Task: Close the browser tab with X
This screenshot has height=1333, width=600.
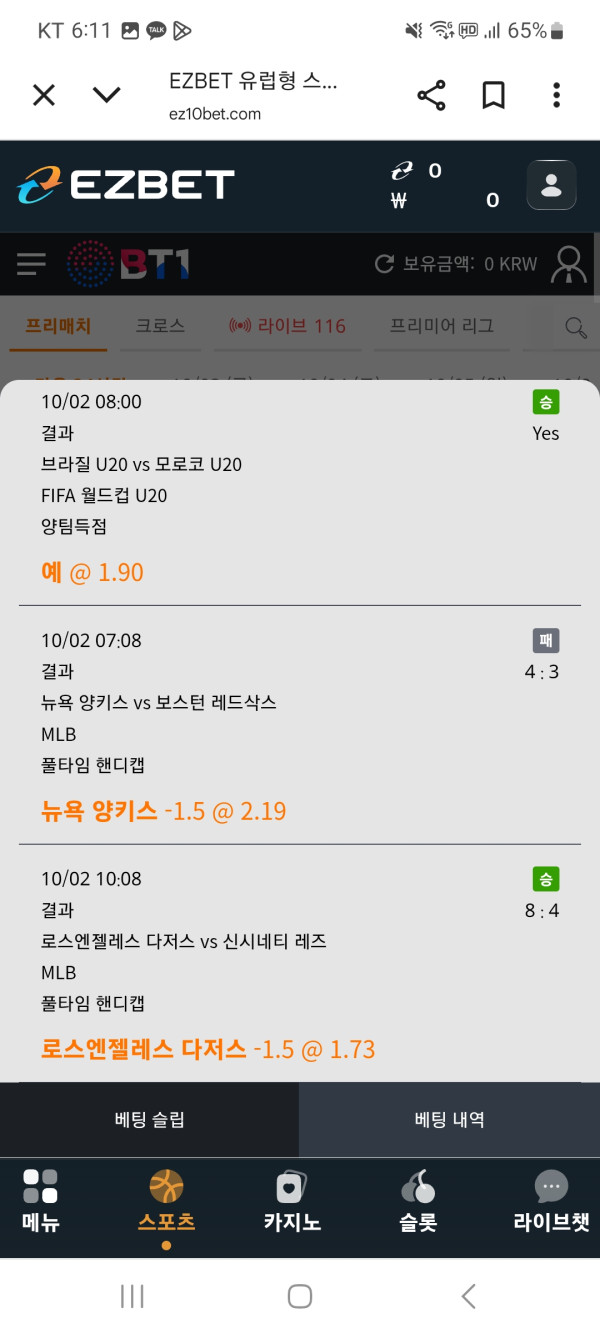Action: tap(44, 95)
